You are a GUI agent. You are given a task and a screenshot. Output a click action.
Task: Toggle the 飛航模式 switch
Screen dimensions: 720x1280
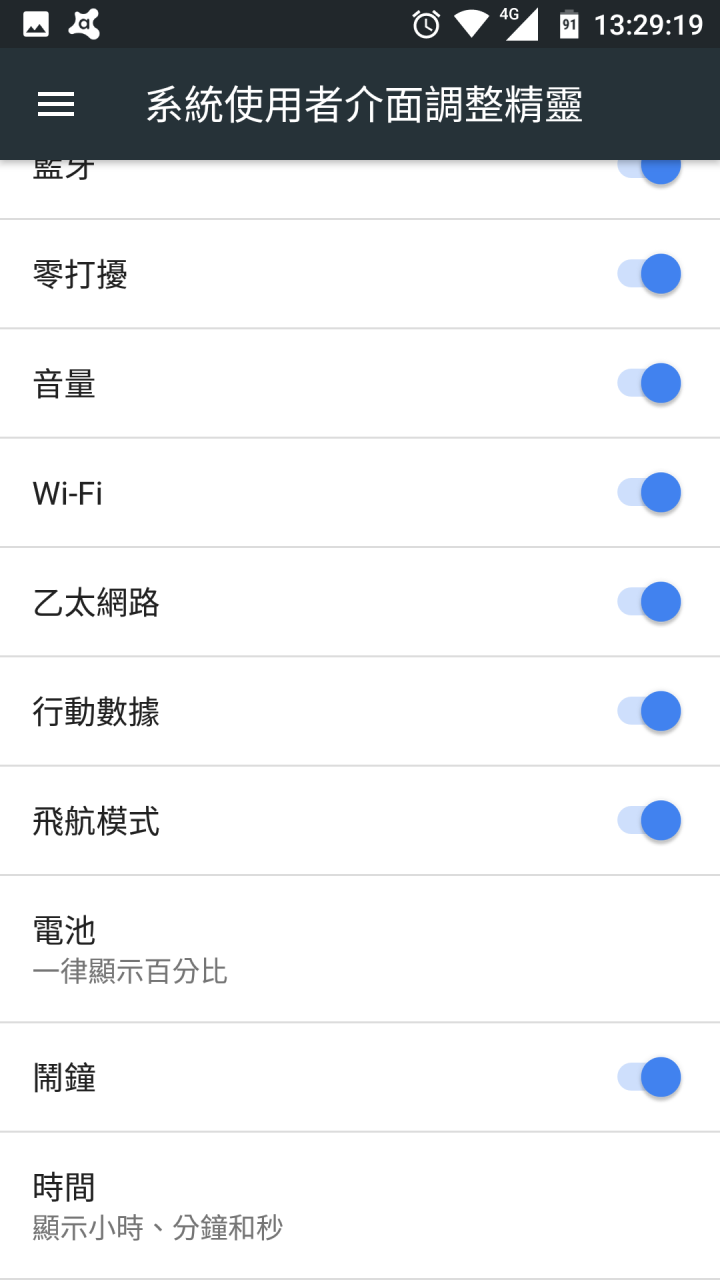(648, 821)
